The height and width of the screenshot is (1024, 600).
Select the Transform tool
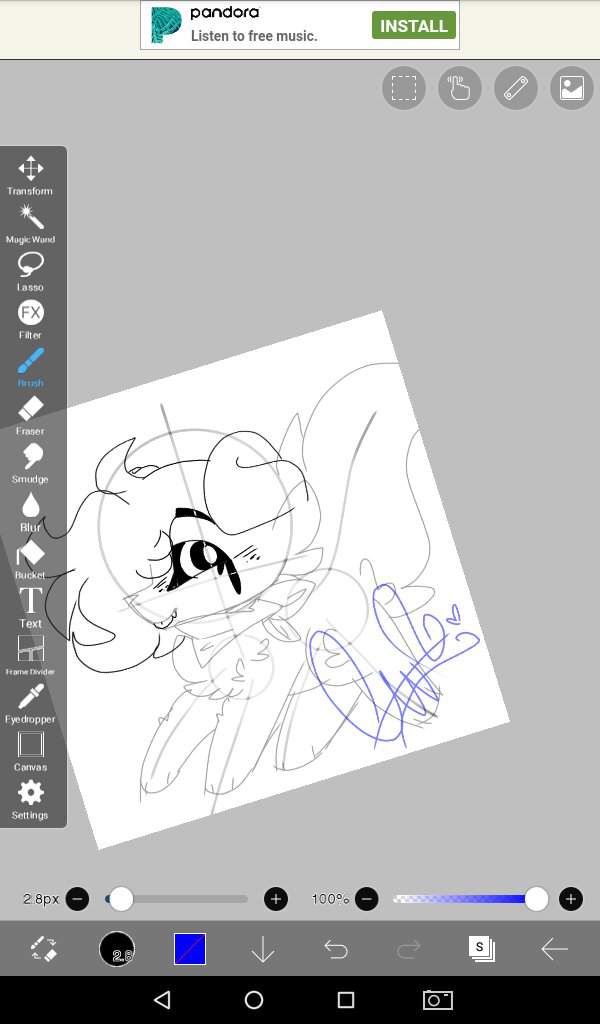[31, 174]
